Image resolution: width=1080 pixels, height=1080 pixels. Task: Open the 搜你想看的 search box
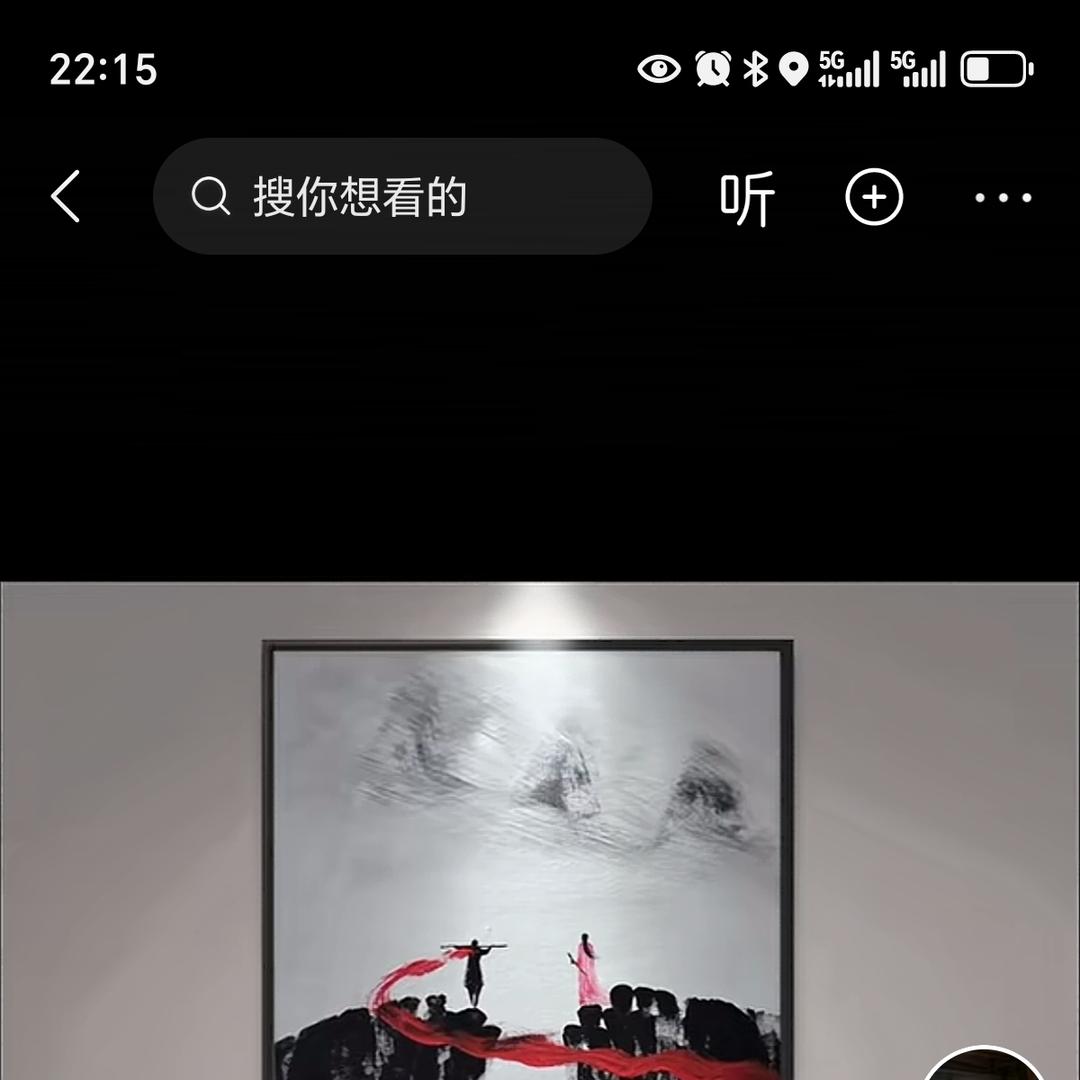tap(402, 196)
